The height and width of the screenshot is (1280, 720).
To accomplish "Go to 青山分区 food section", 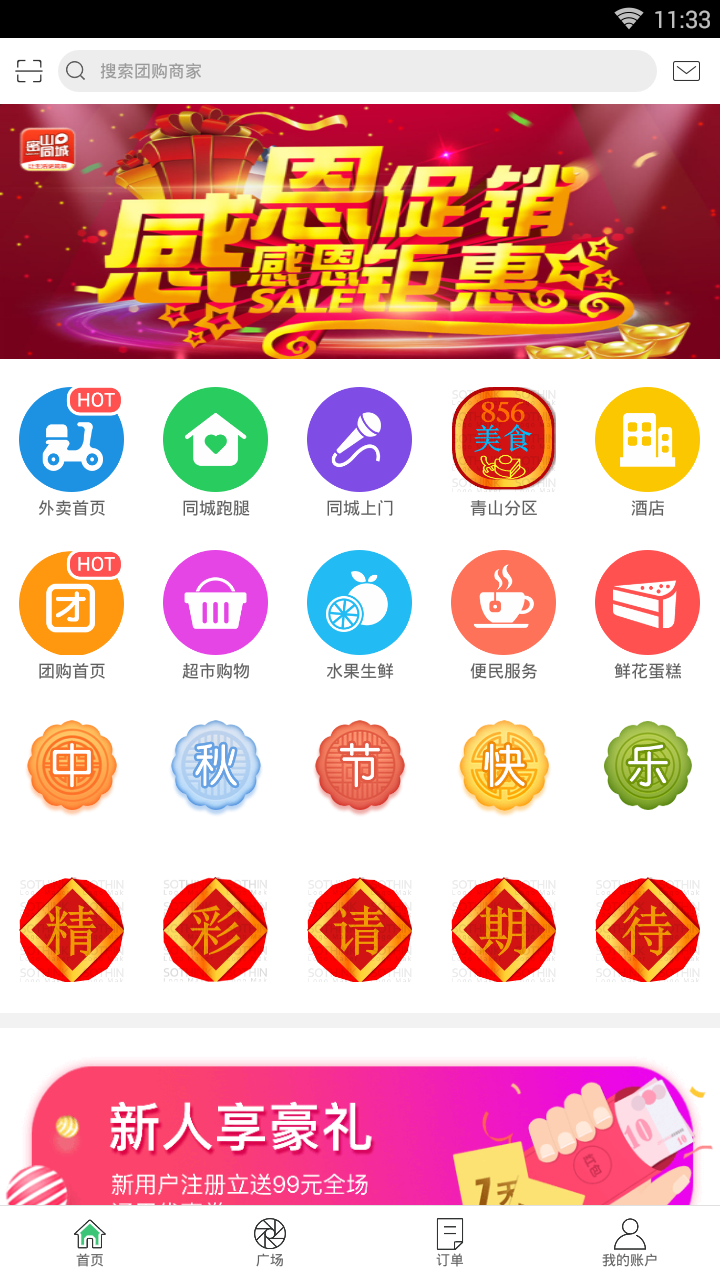I will tap(503, 450).
